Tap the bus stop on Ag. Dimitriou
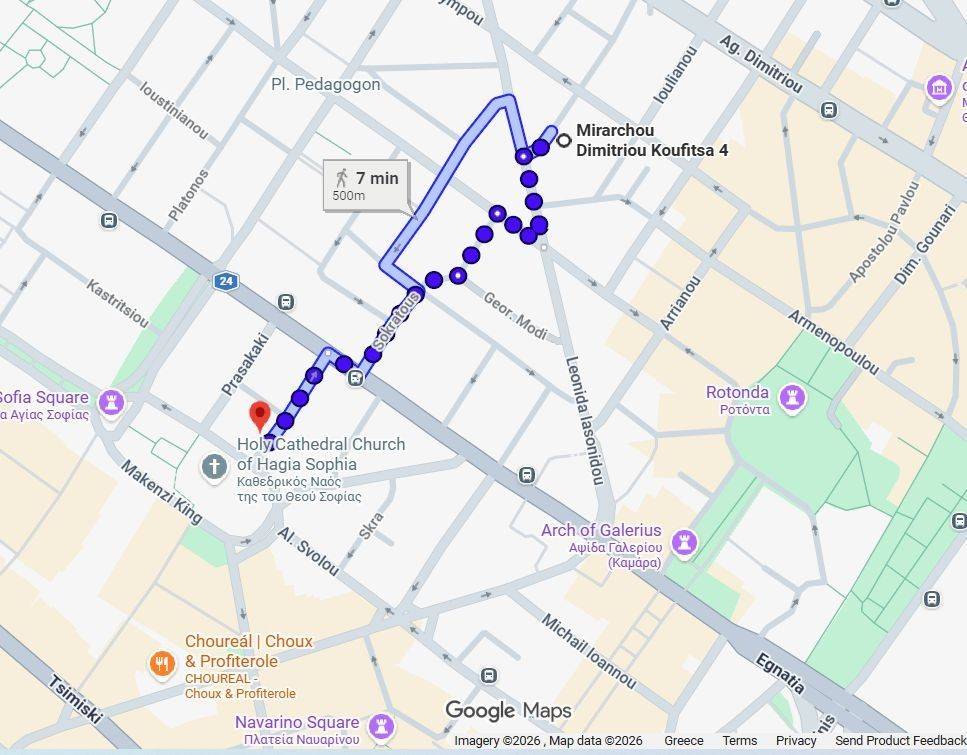This screenshot has height=755, width=967. pyautogui.click(x=828, y=110)
